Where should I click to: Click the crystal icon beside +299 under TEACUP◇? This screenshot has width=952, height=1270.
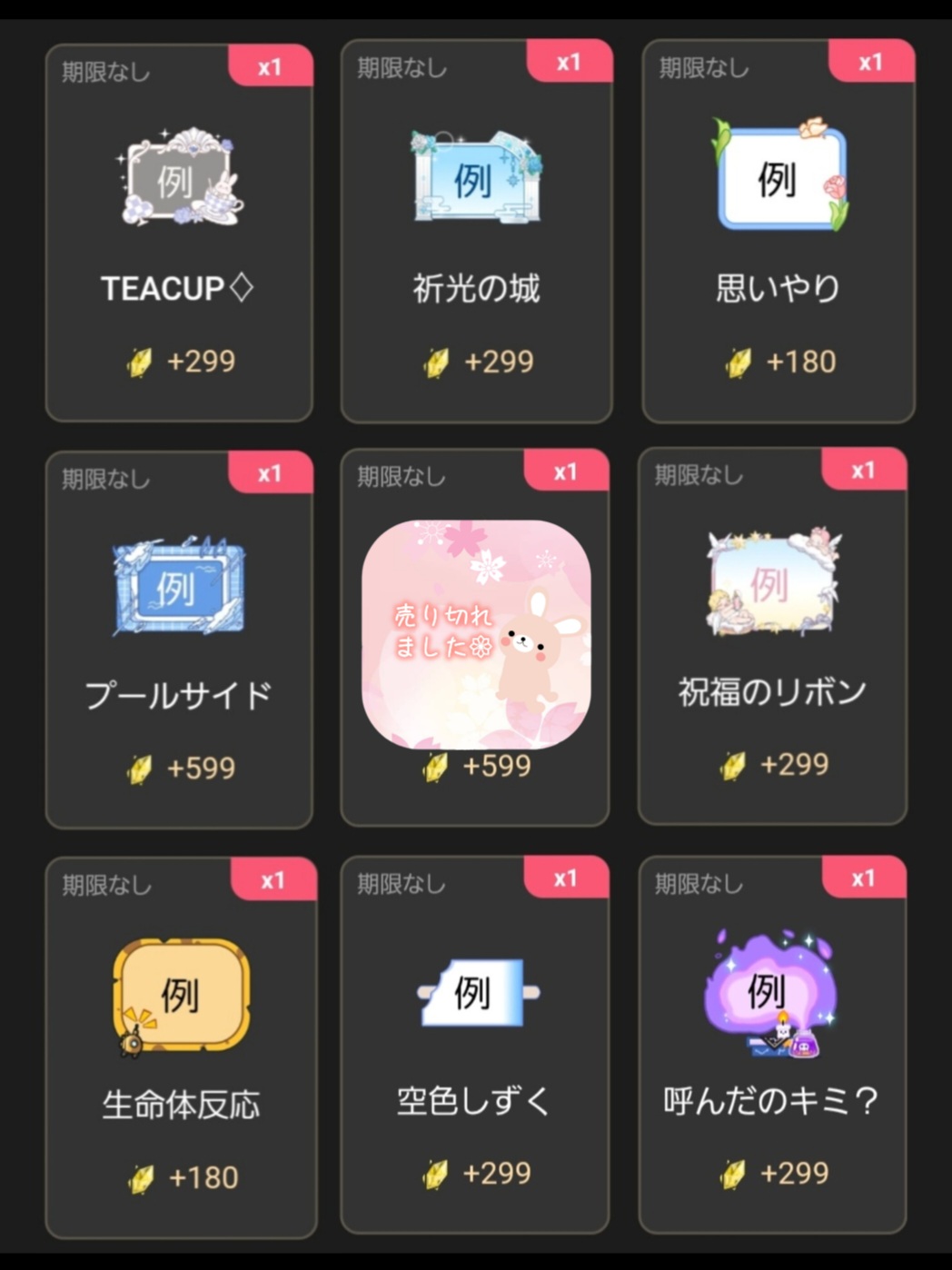point(138,361)
